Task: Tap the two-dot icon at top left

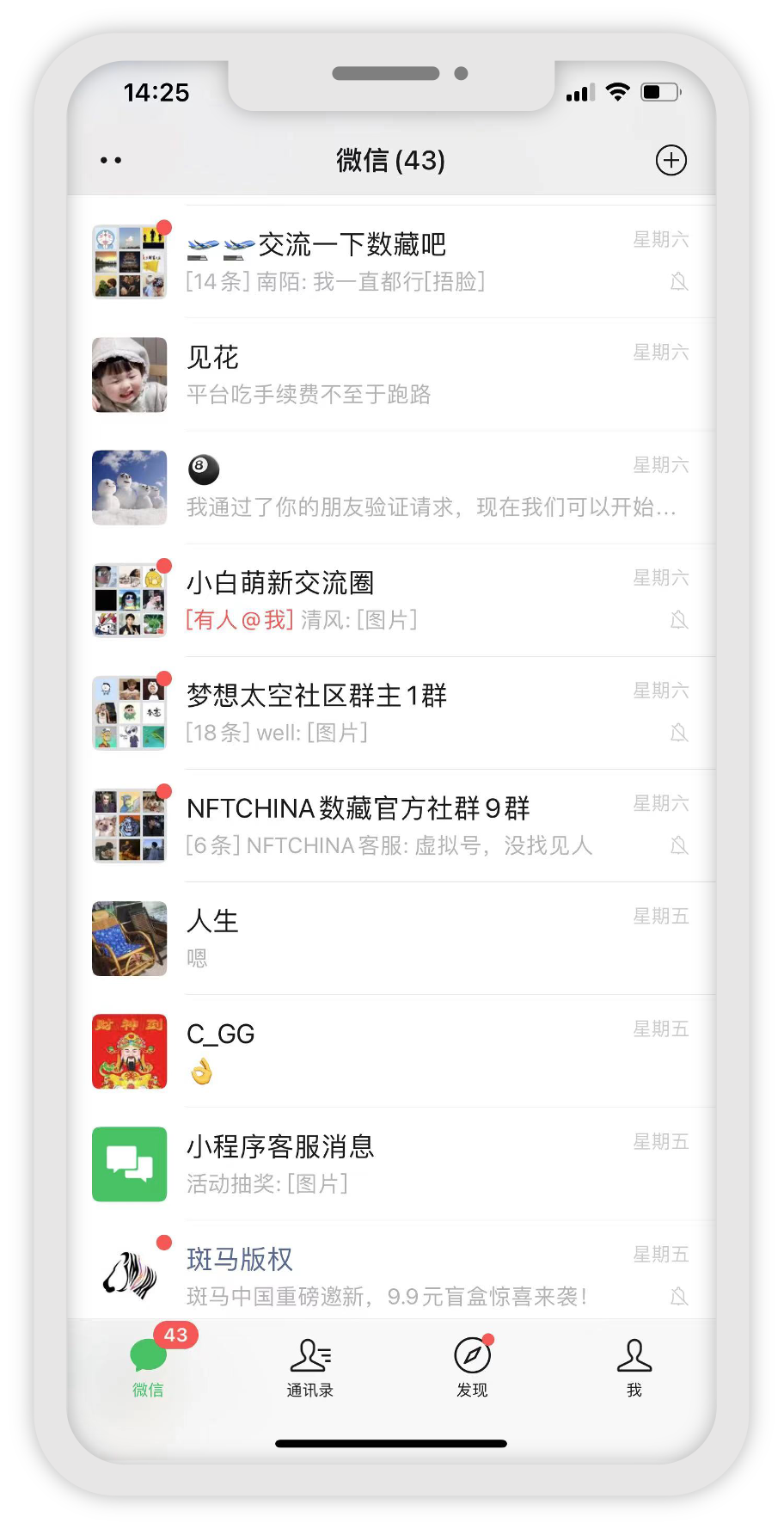Action: point(111,160)
